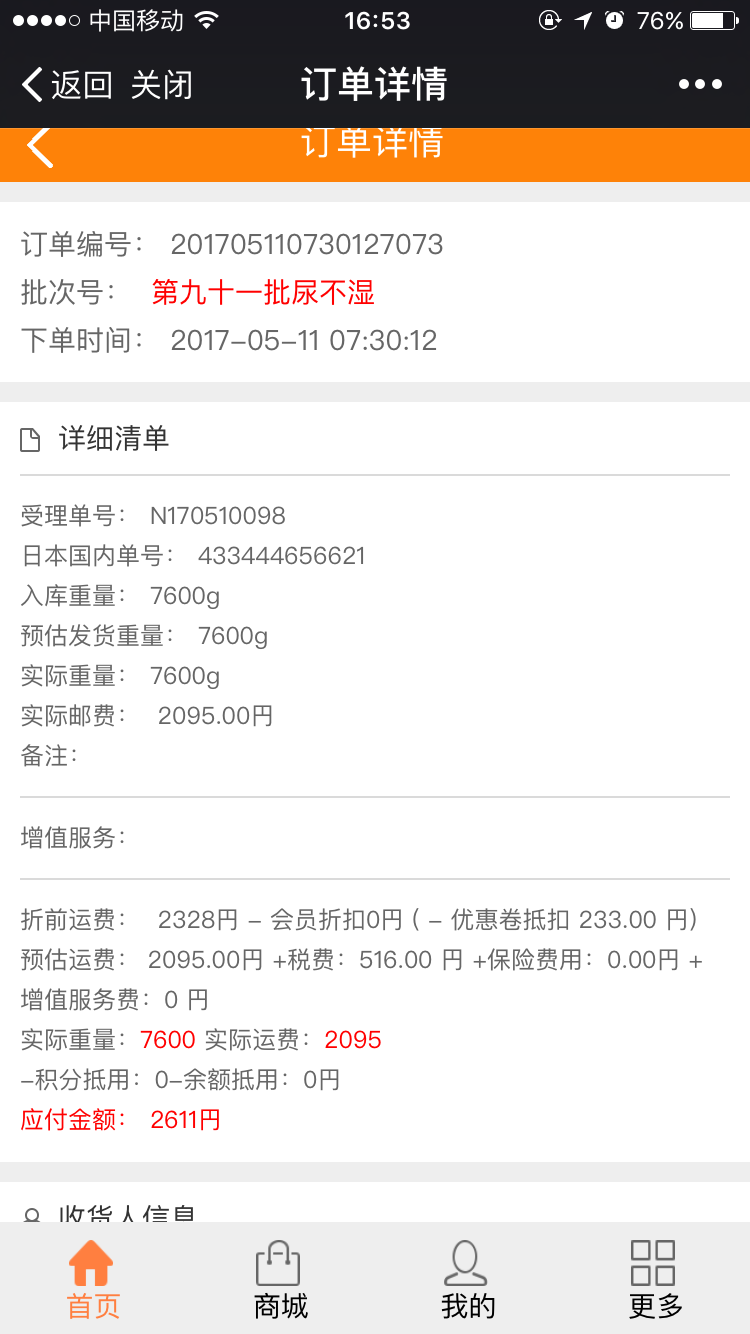Tap the white back arrow on orange bar
The height and width of the screenshot is (1334, 750).
point(39,148)
